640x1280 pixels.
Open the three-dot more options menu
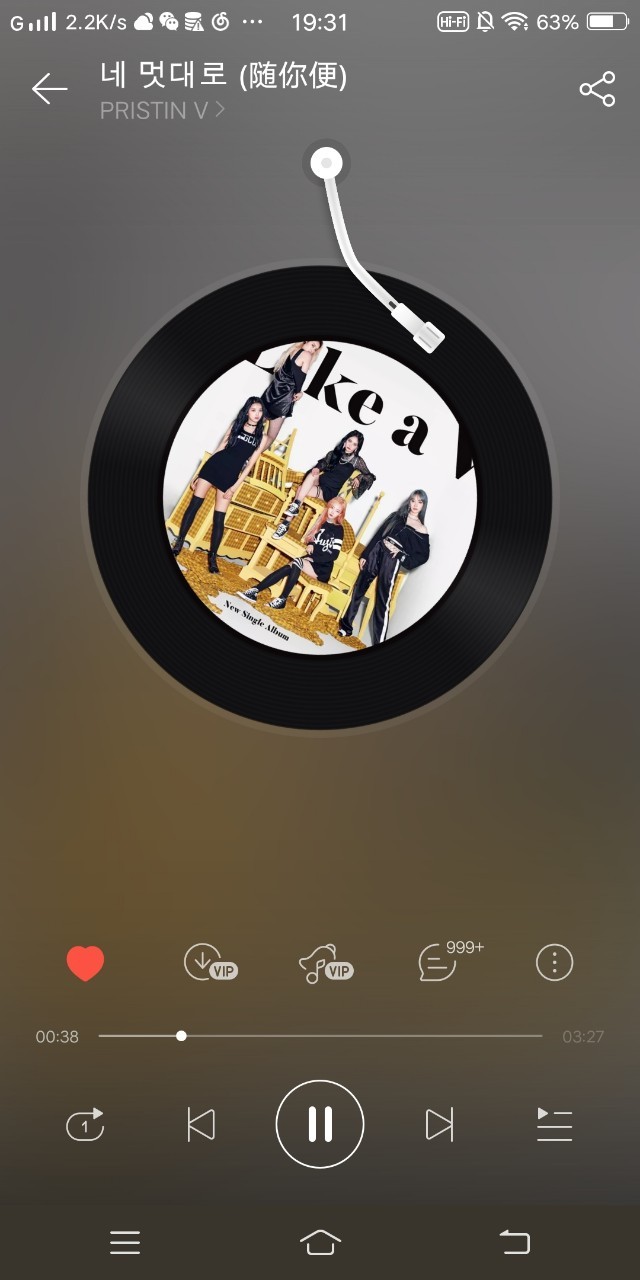554,963
